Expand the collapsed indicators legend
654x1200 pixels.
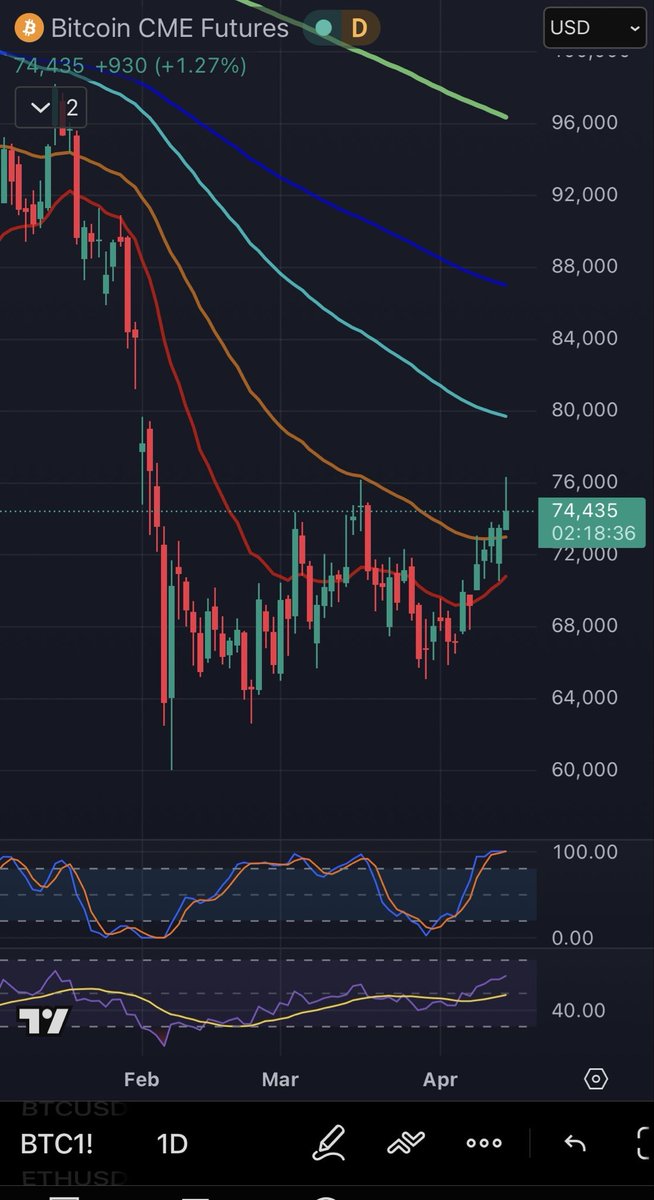coord(51,106)
